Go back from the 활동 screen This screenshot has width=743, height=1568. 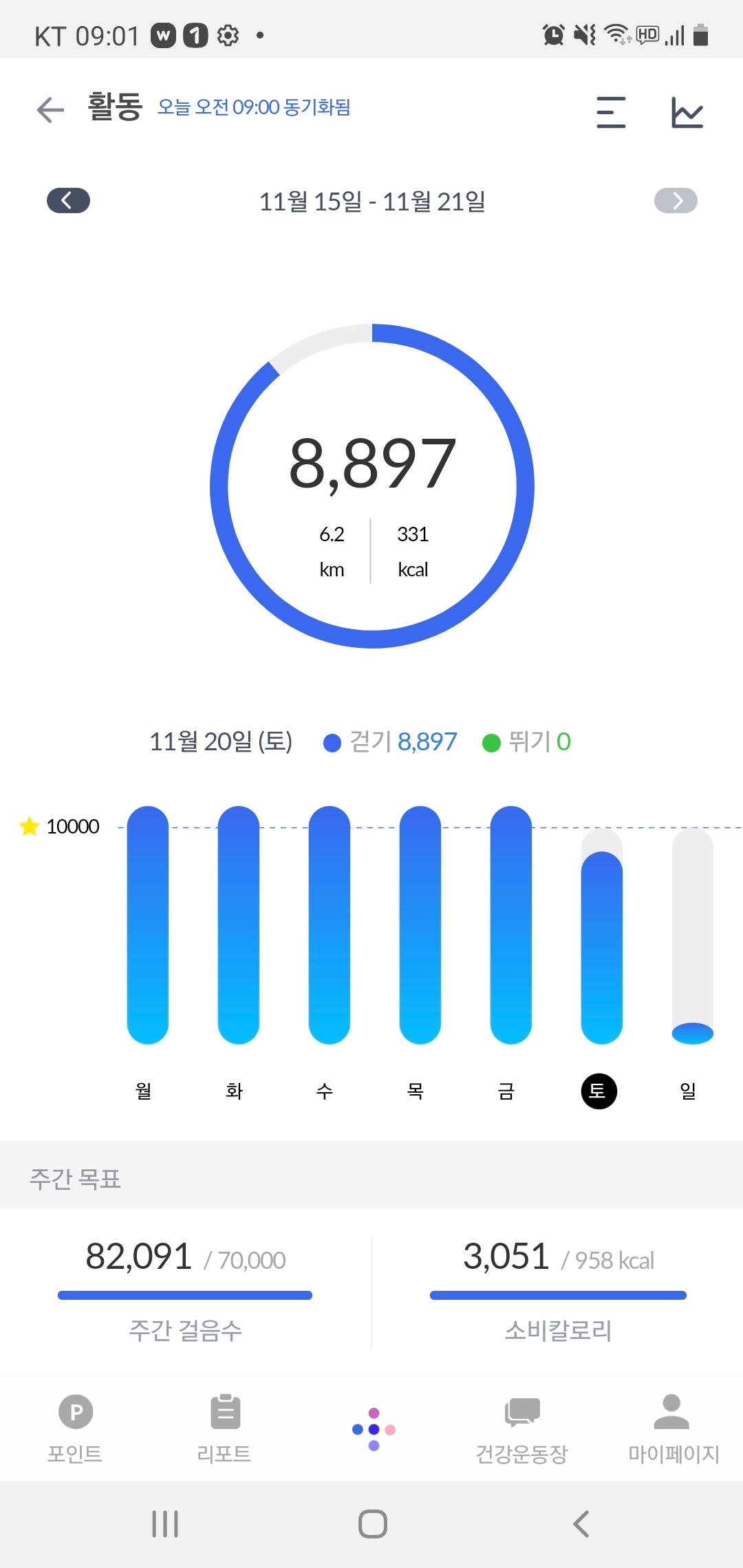50,110
